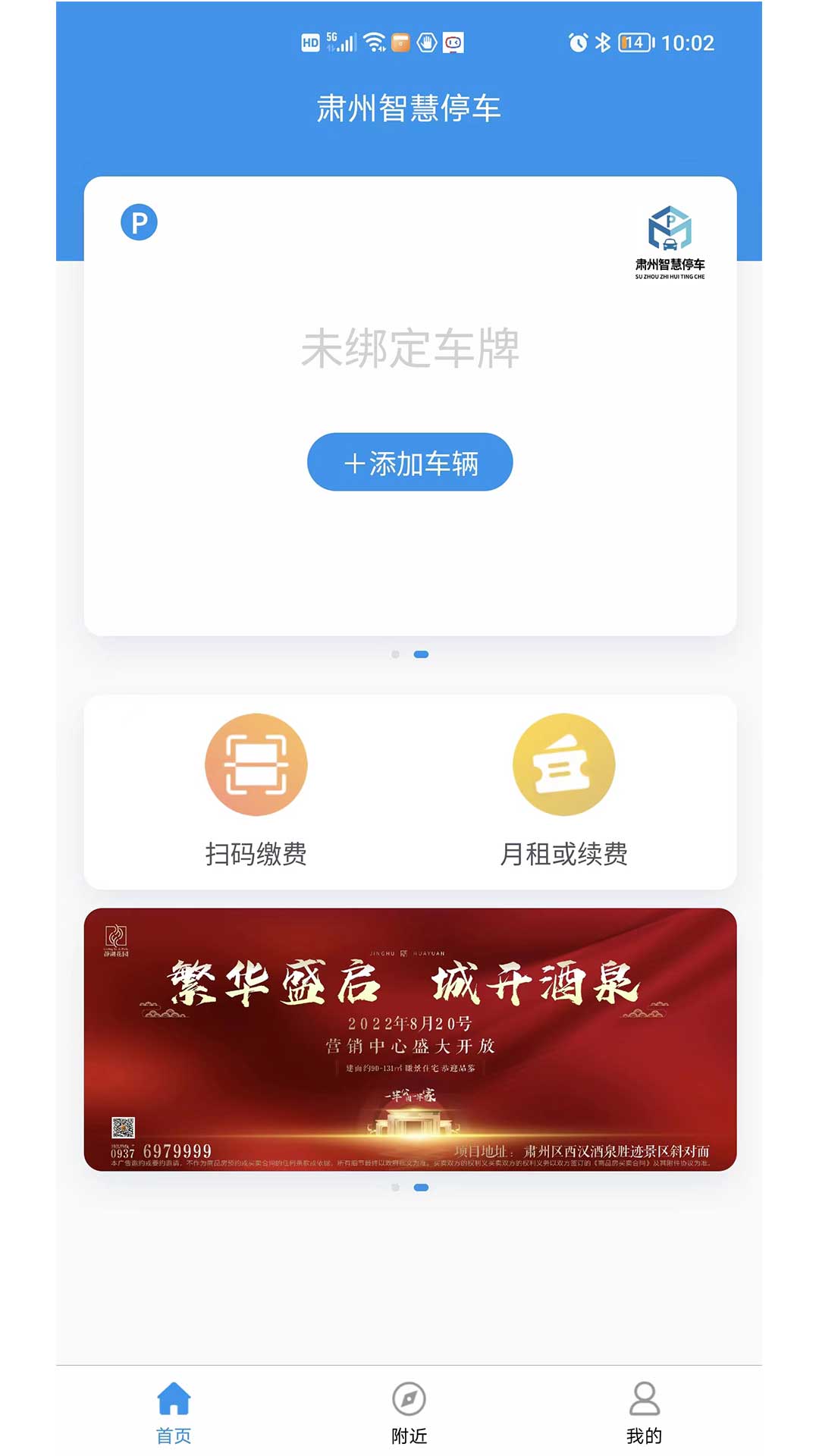Viewport: 819px width, 1456px height.
Task: Switch to the second vehicle card dot
Action: pyautogui.click(x=421, y=654)
